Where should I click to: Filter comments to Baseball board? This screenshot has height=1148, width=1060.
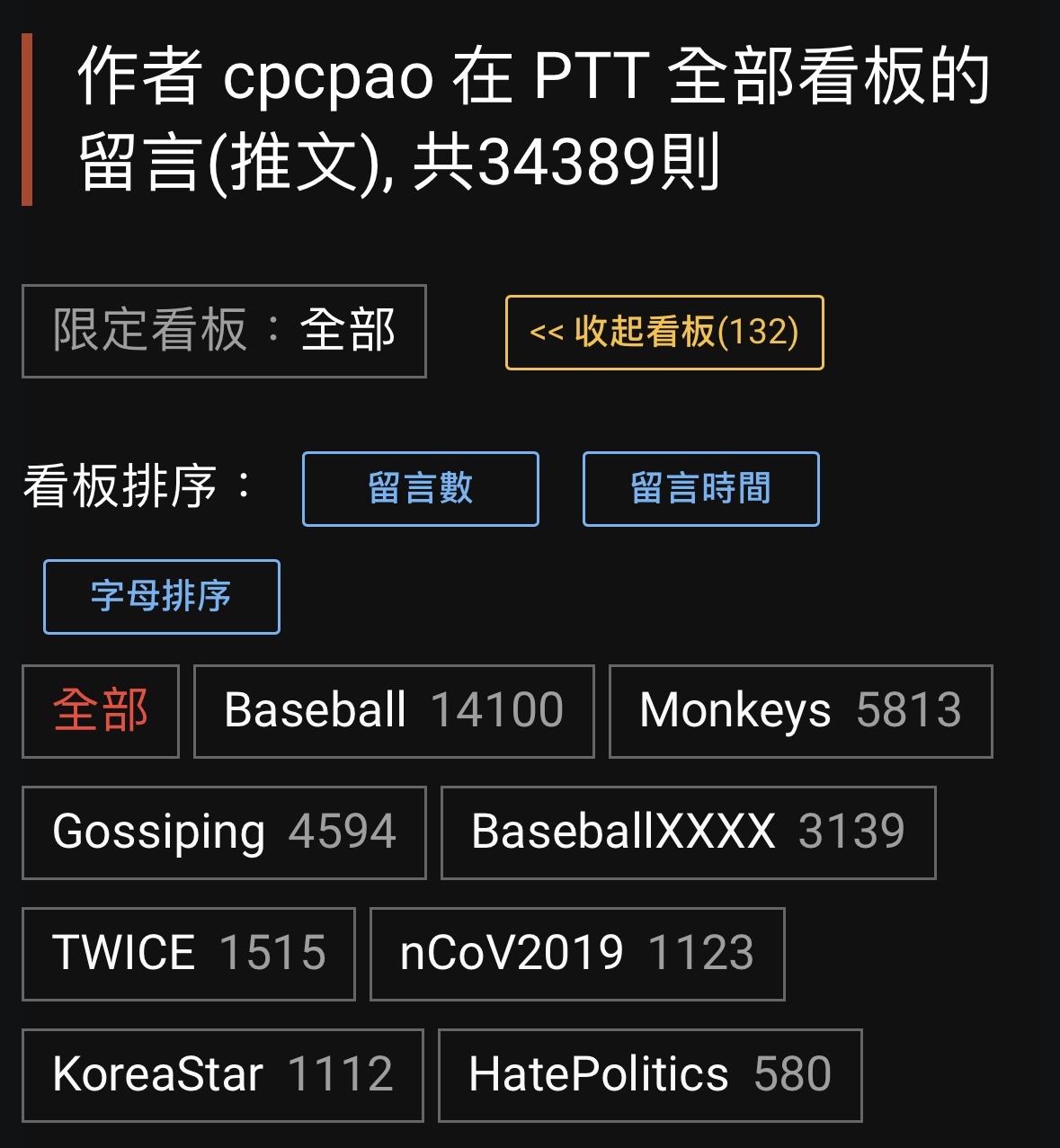pyautogui.click(x=394, y=711)
